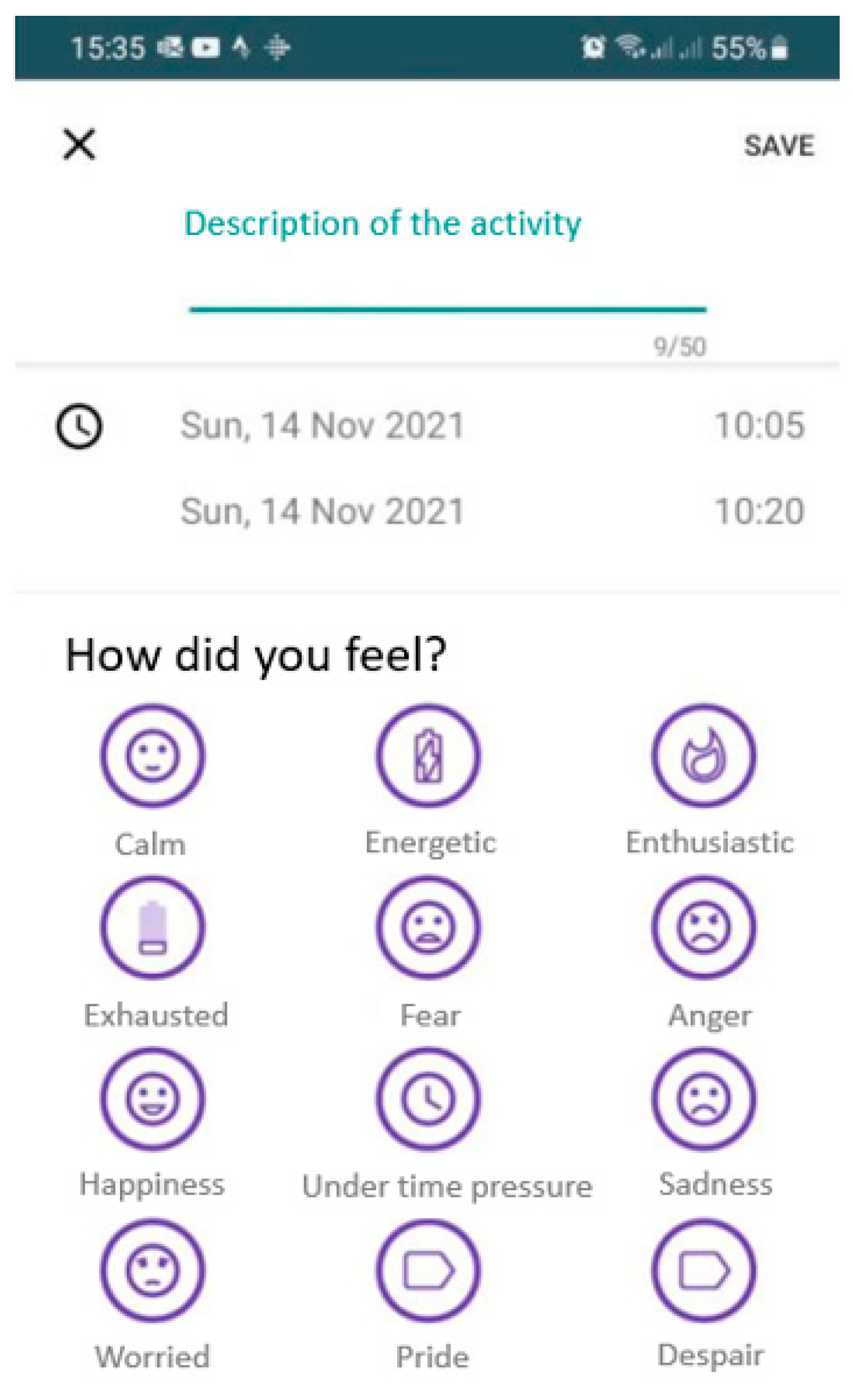Mark feeling as Worried
Image resolution: width=853 pixels, height=1400 pixels.
pyautogui.click(x=152, y=1270)
